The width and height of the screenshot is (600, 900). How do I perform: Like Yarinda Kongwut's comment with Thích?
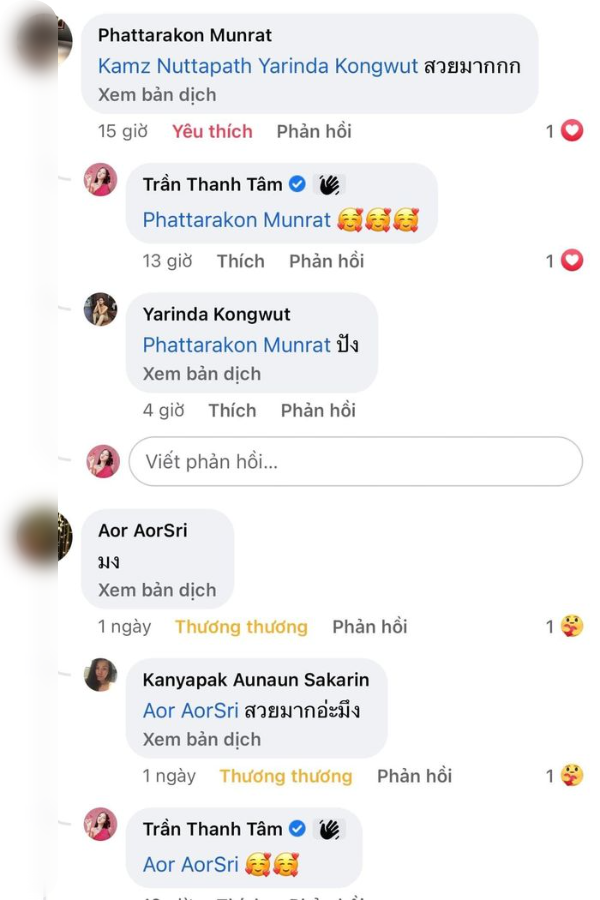[232, 410]
